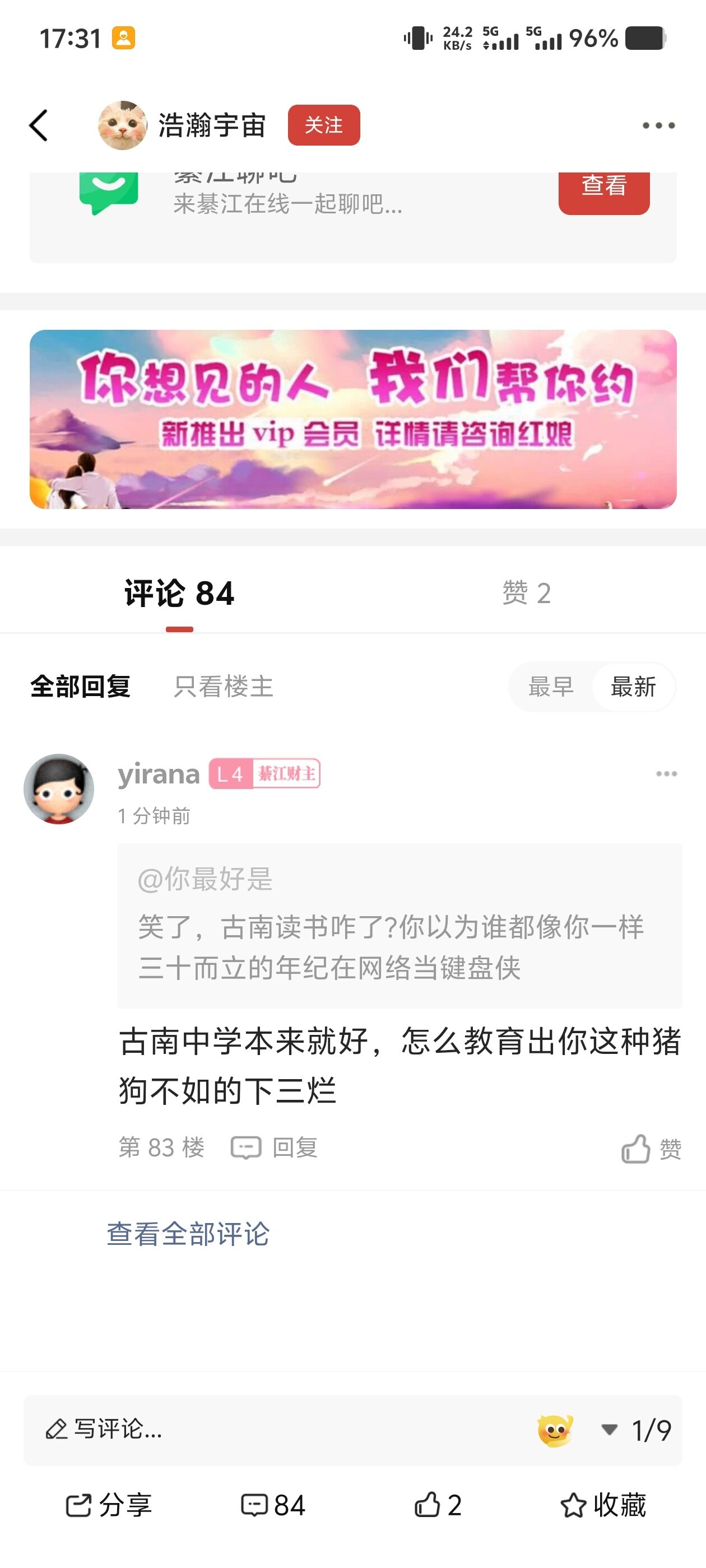Tap the 写评论 input field
The image size is (706, 1568).
244,1429
